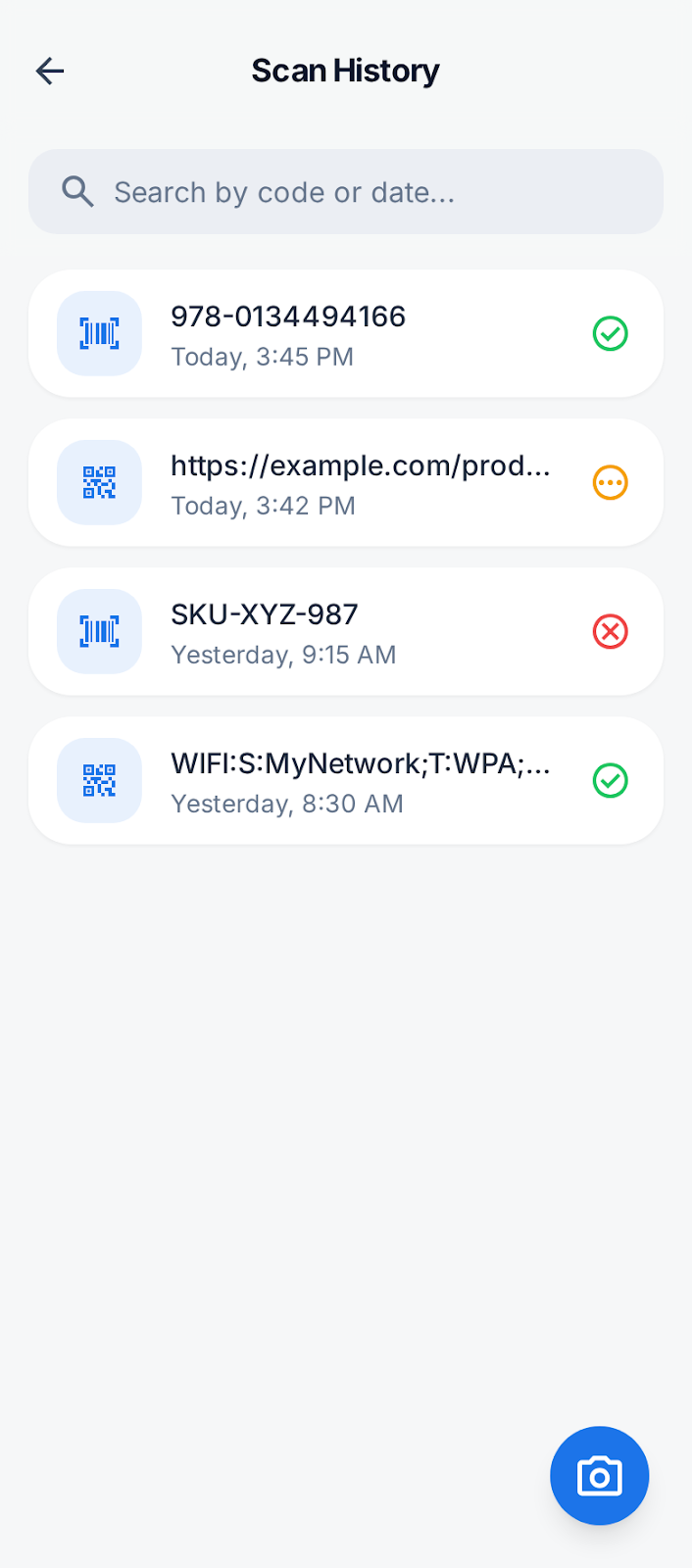Open the 978-0134494166 scan entry

point(346,334)
